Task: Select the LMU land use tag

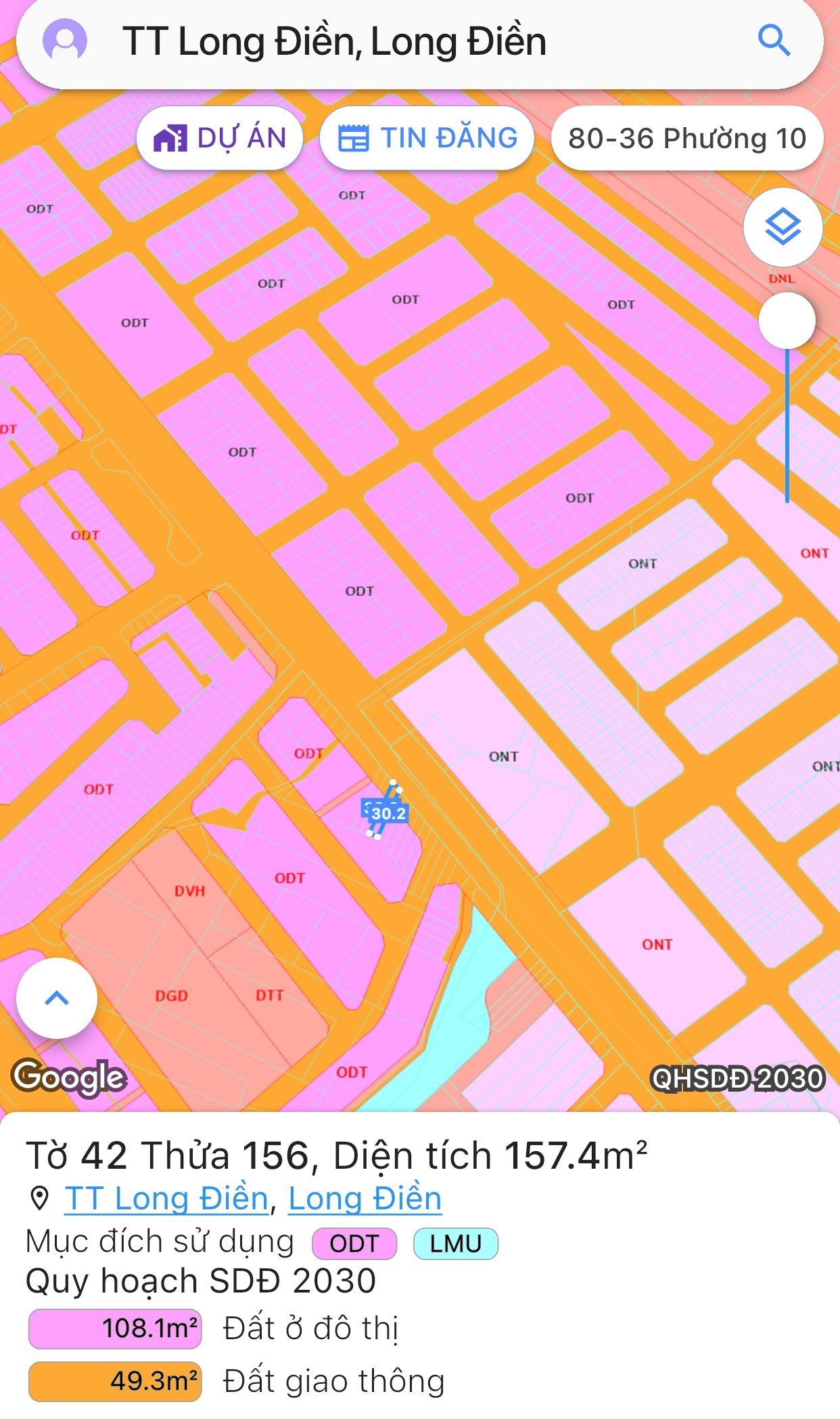Action: pyautogui.click(x=455, y=1243)
